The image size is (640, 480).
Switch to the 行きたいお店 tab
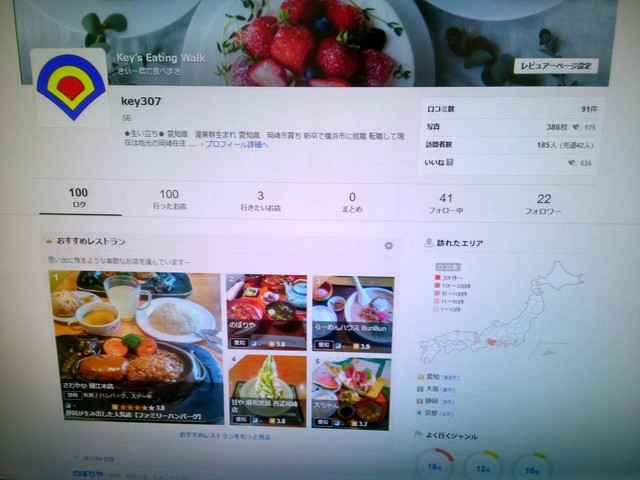260,200
